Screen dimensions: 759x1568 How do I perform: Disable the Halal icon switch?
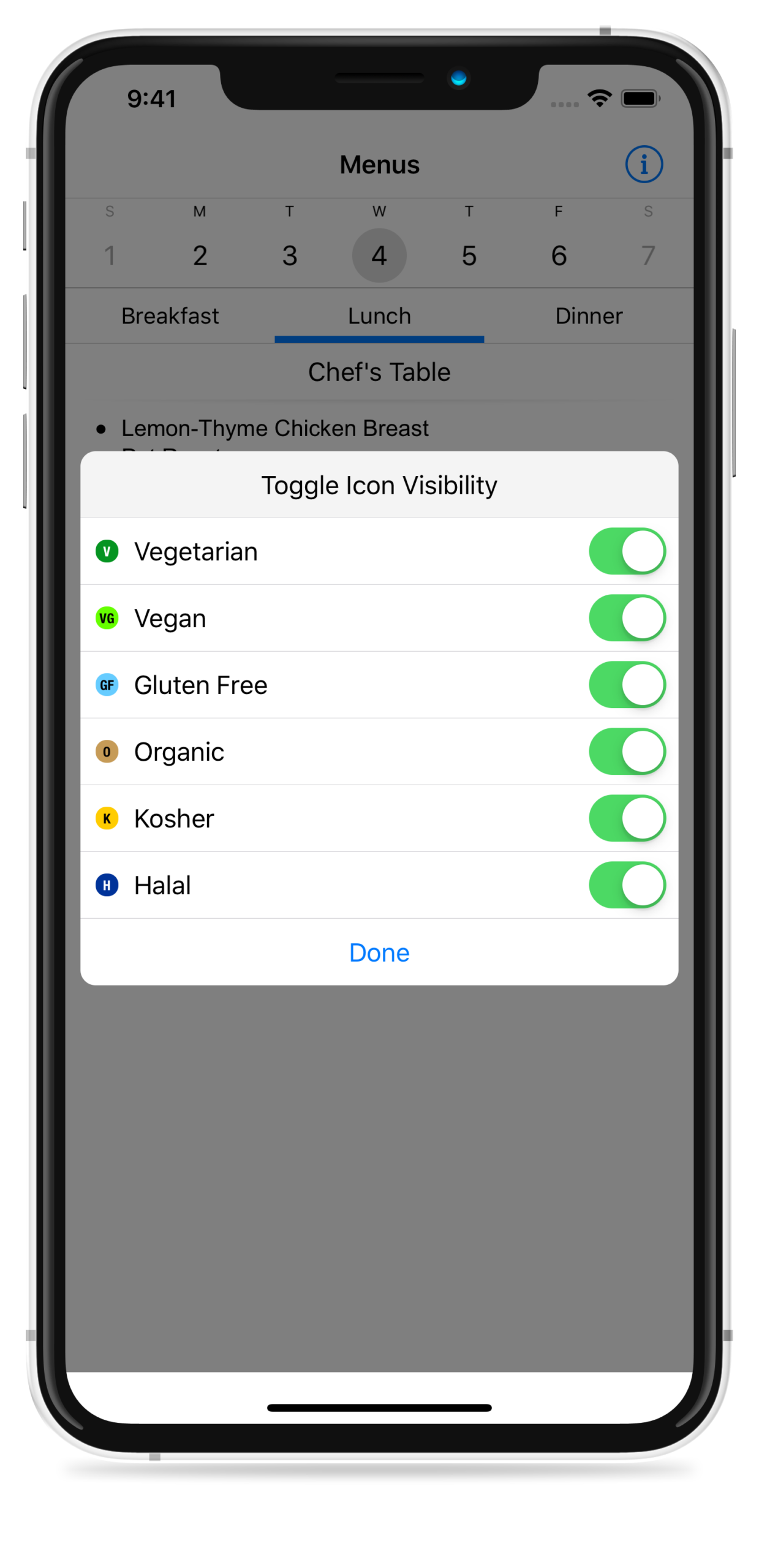[627, 885]
